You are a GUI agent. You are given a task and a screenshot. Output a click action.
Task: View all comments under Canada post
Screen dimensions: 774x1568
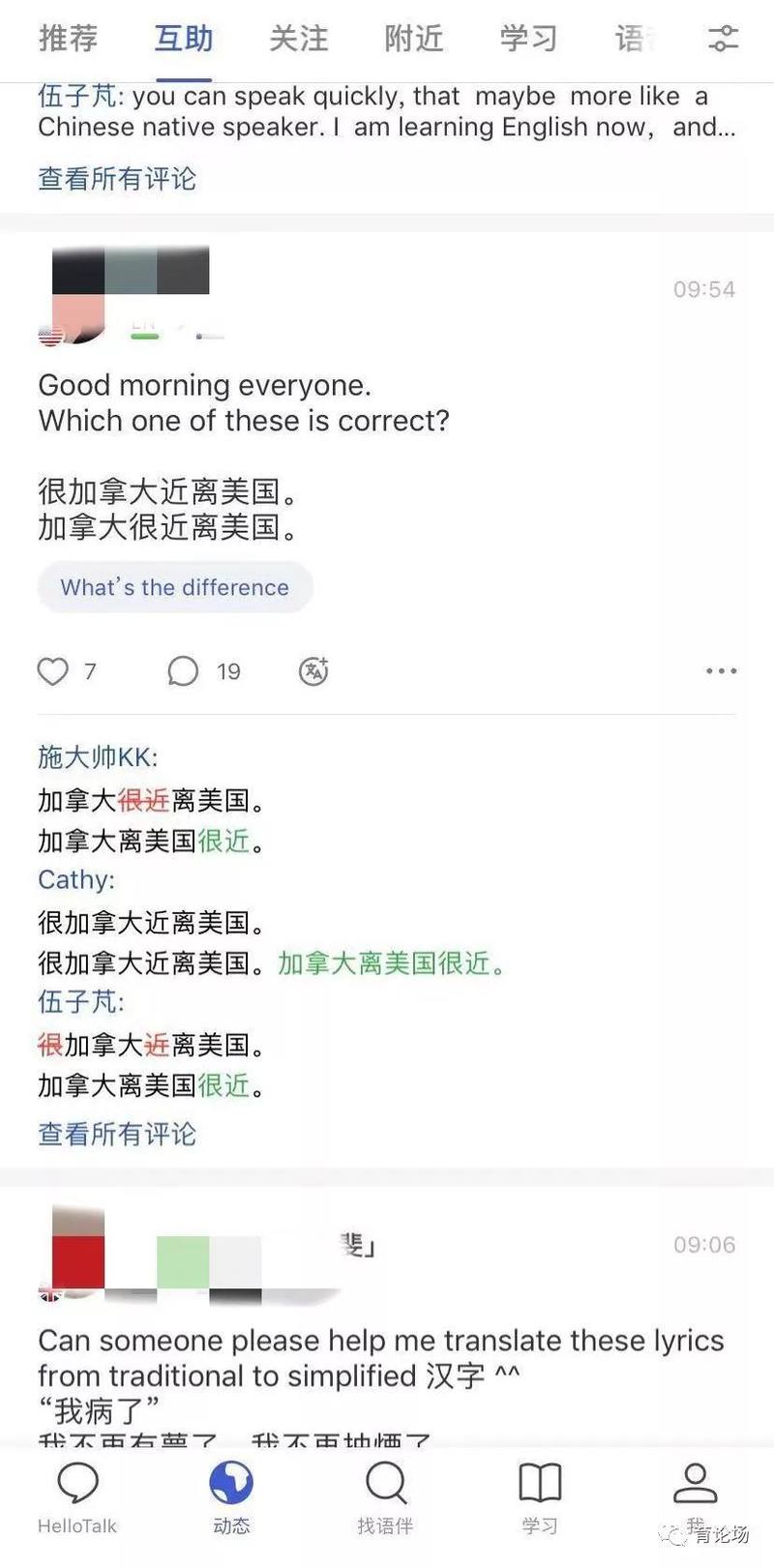tap(117, 1134)
